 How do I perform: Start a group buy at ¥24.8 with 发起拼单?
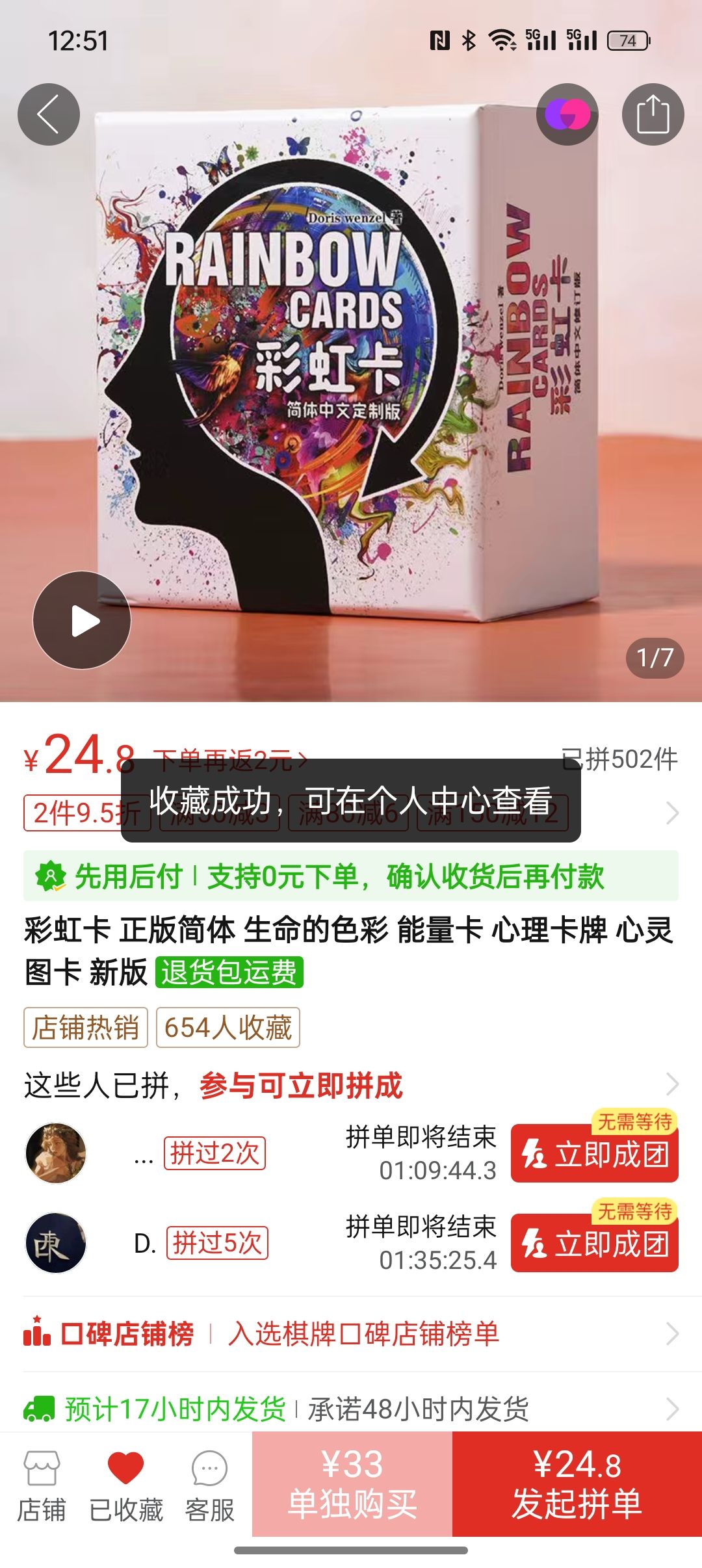click(x=577, y=1485)
